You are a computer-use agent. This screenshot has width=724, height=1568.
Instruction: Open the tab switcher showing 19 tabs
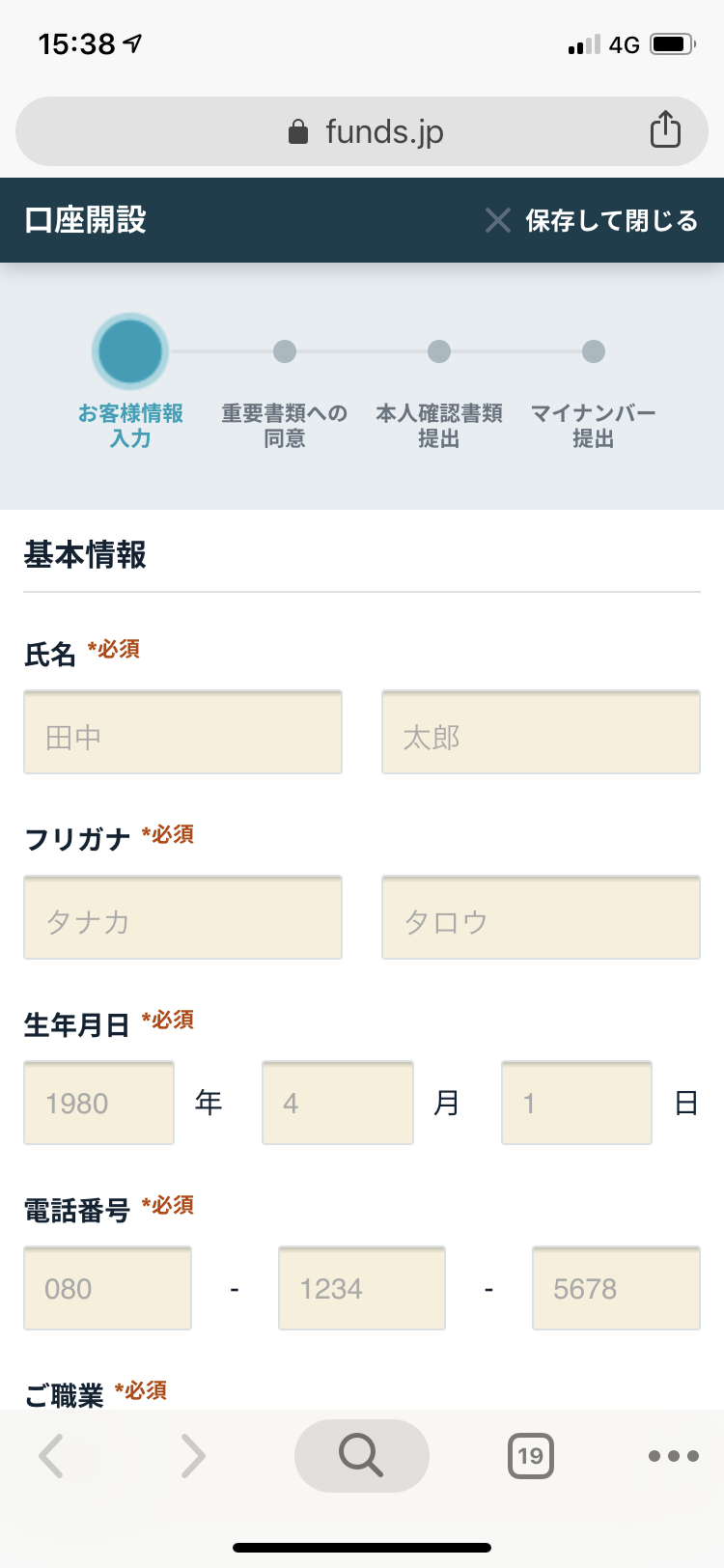pyautogui.click(x=531, y=1456)
